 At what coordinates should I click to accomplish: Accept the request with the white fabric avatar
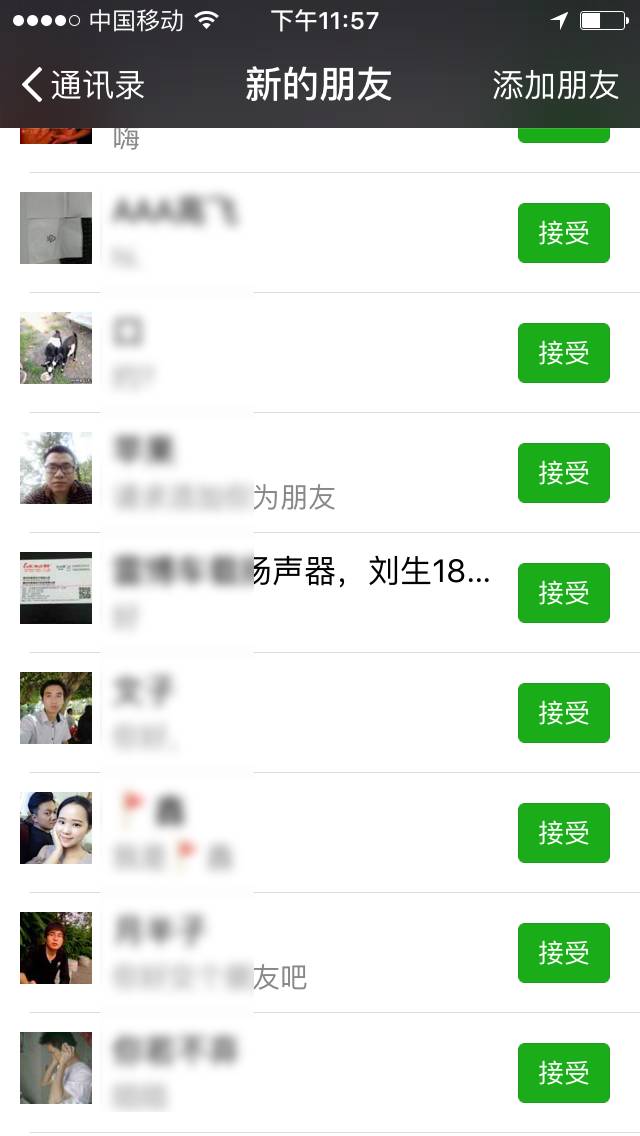[563, 233]
